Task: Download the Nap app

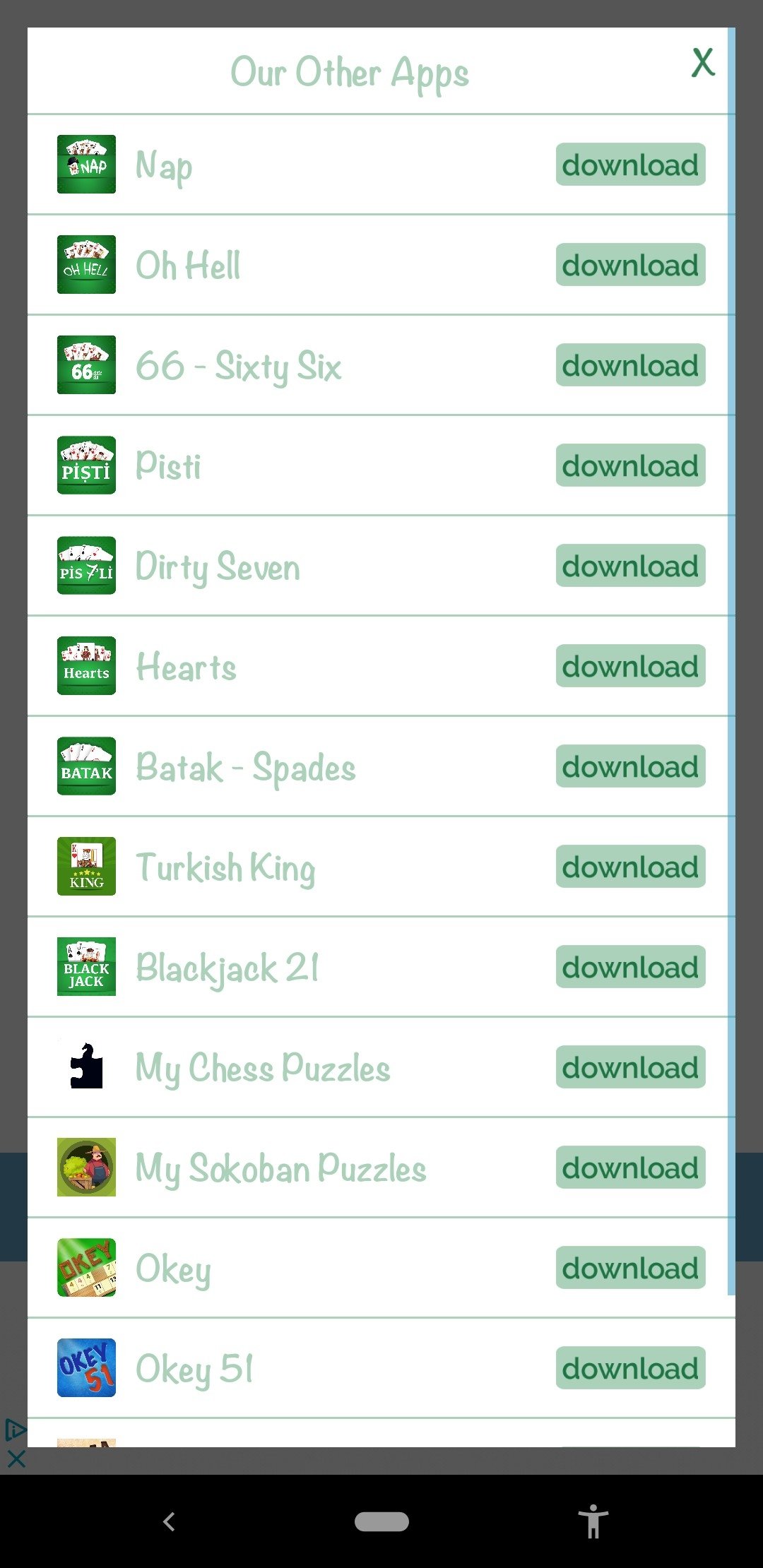Action: 630,165
